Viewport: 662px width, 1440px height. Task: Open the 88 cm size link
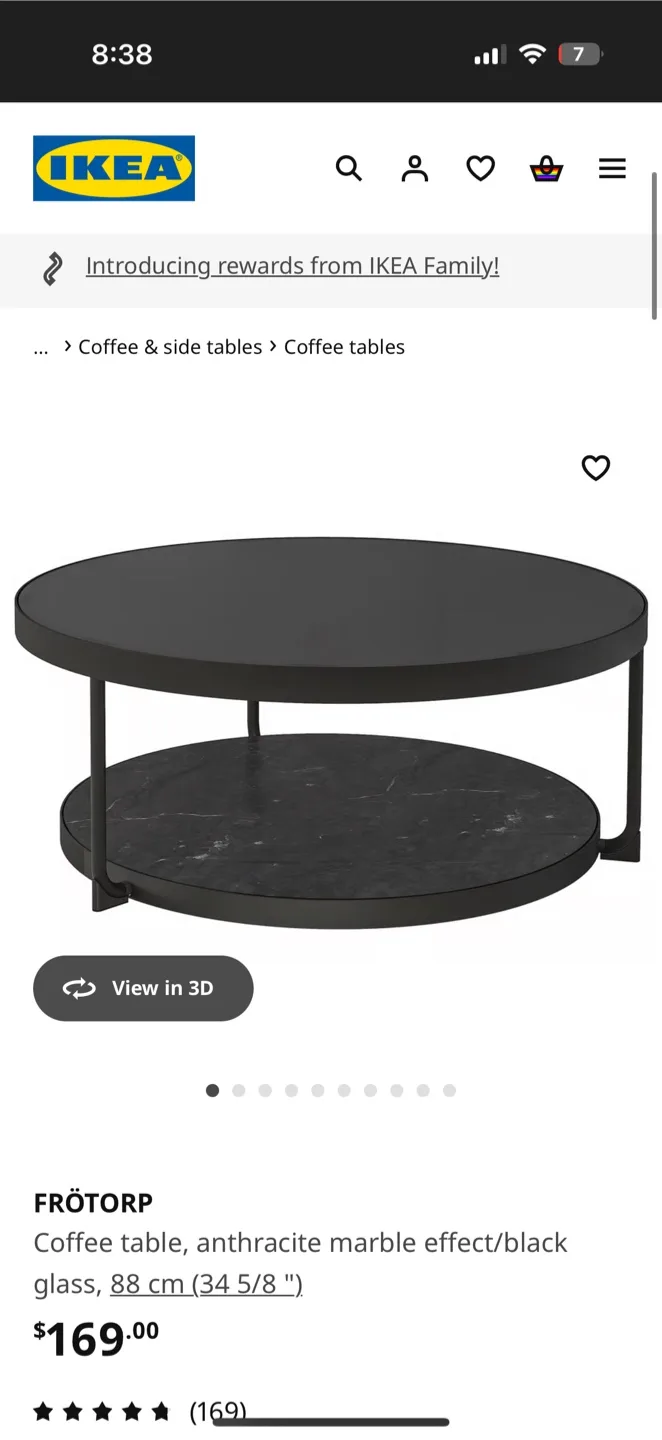click(x=206, y=1284)
